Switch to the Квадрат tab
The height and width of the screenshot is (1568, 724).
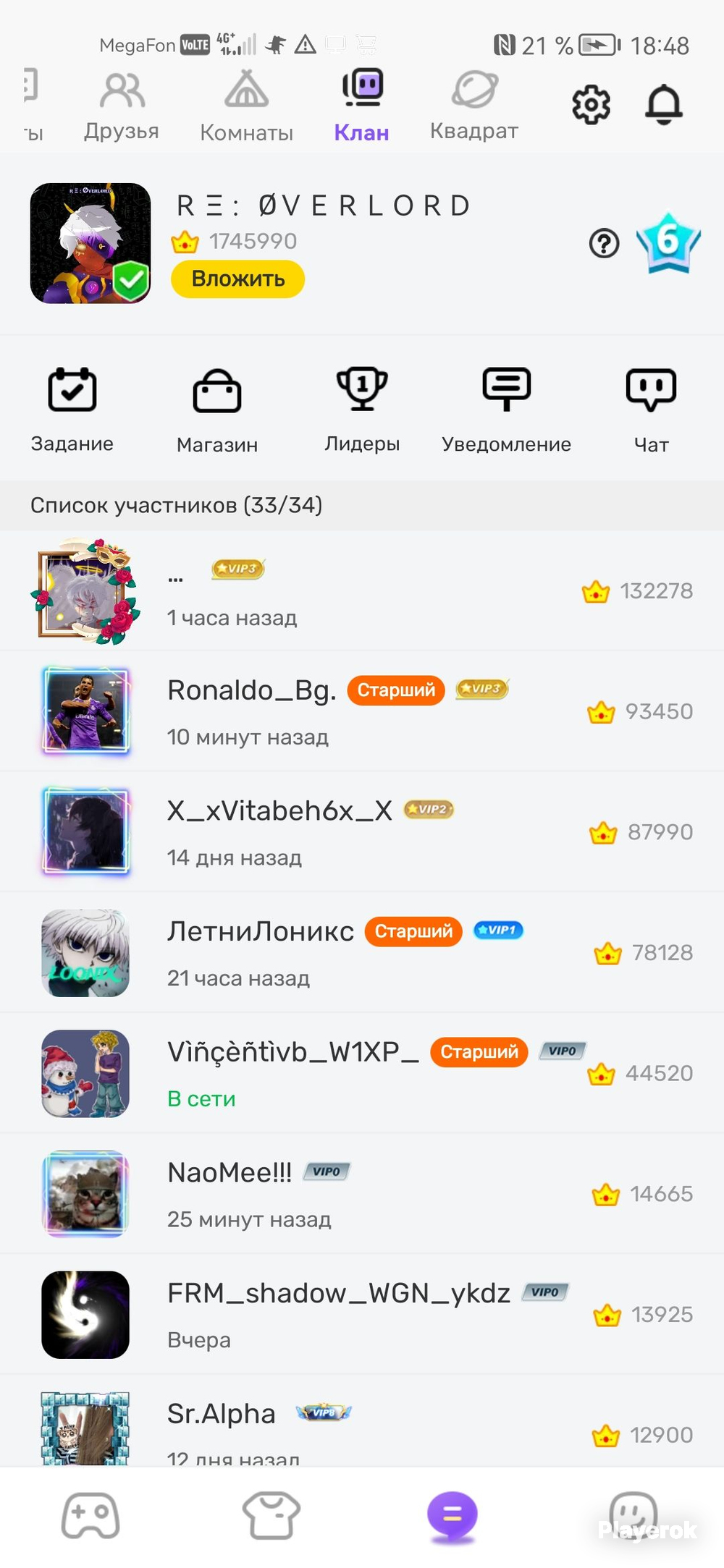tap(474, 106)
